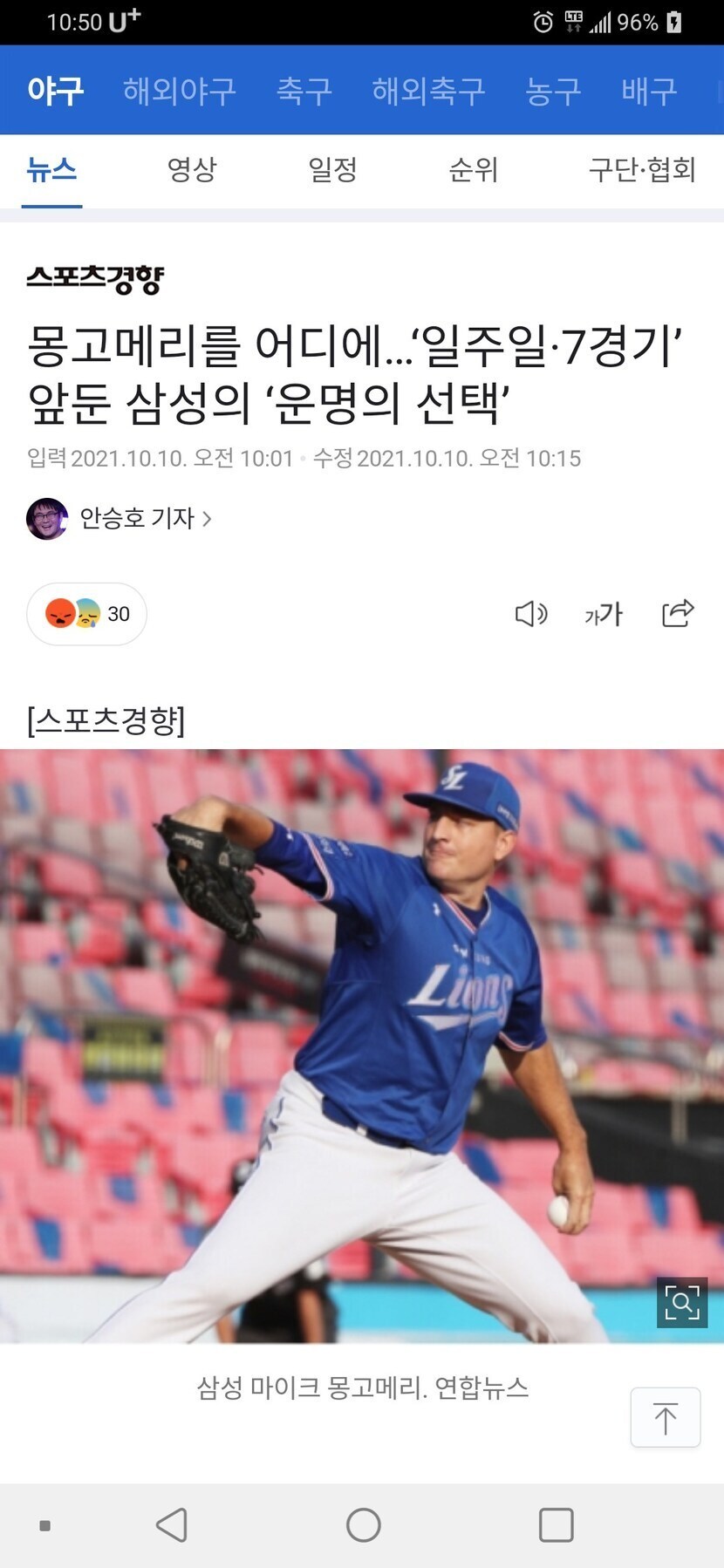Screen dimensions: 724x1568
Task: Tap the 스포츠경향 publisher logo
Action: [95, 279]
